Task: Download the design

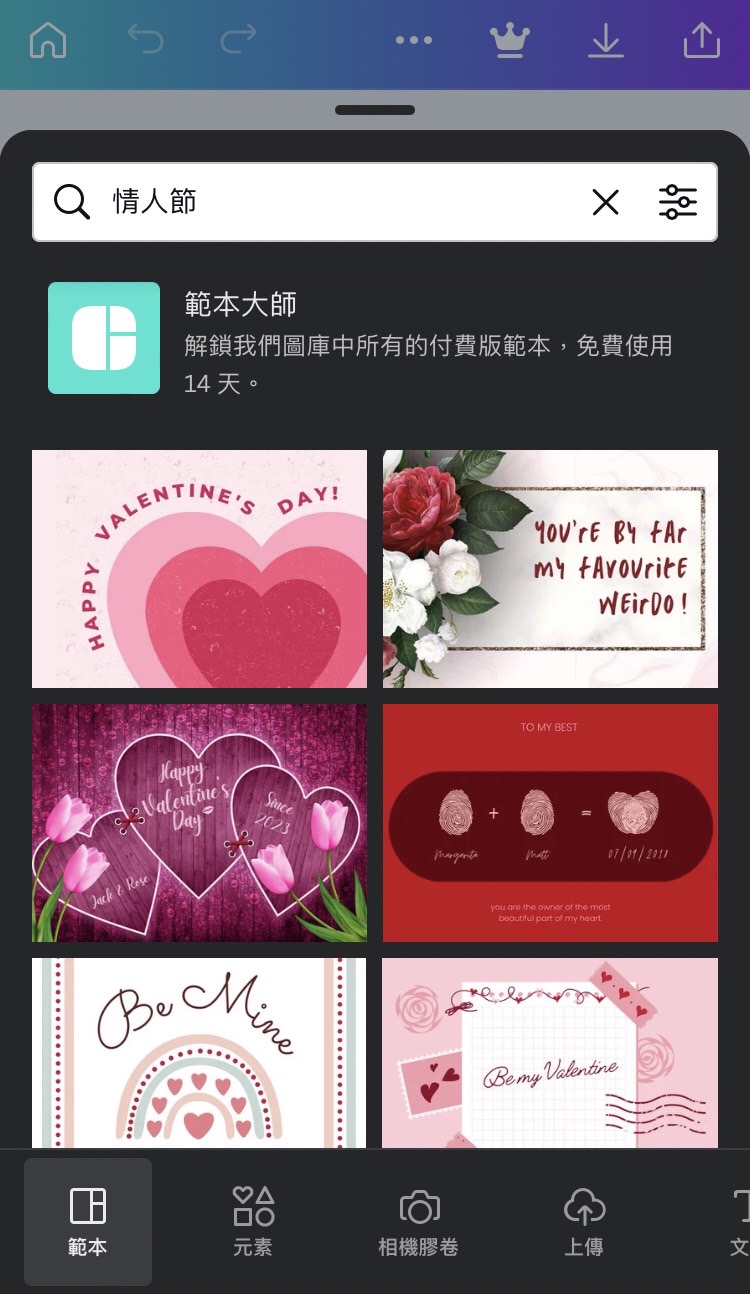Action: pos(605,41)
